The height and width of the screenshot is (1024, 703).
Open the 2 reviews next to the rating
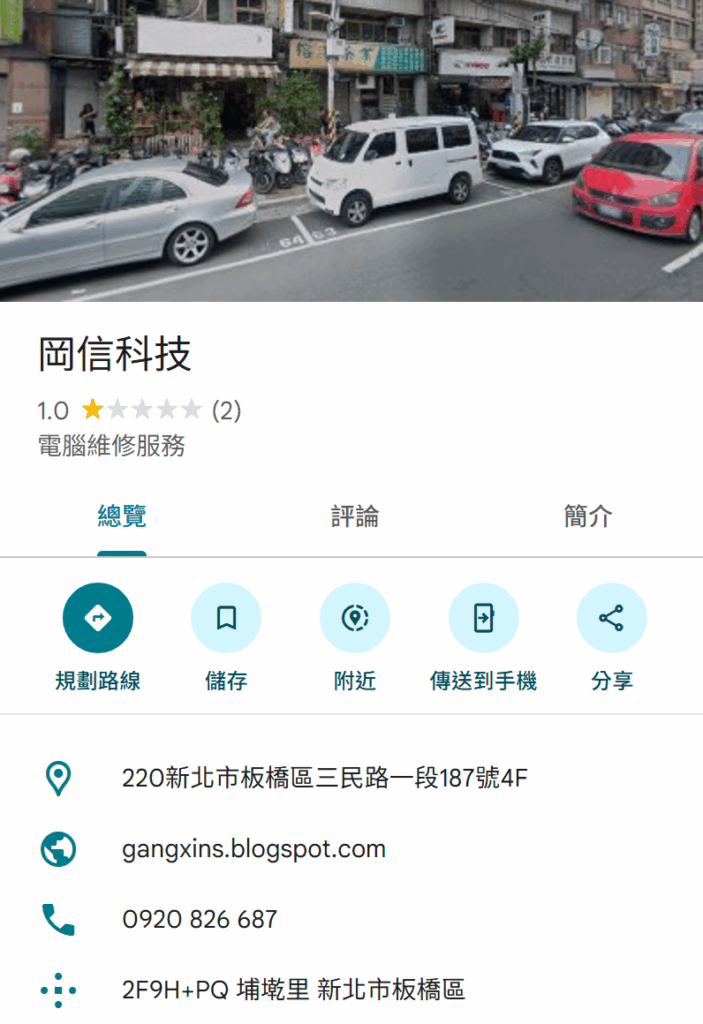pyautogui.click(x=226, y=410)
